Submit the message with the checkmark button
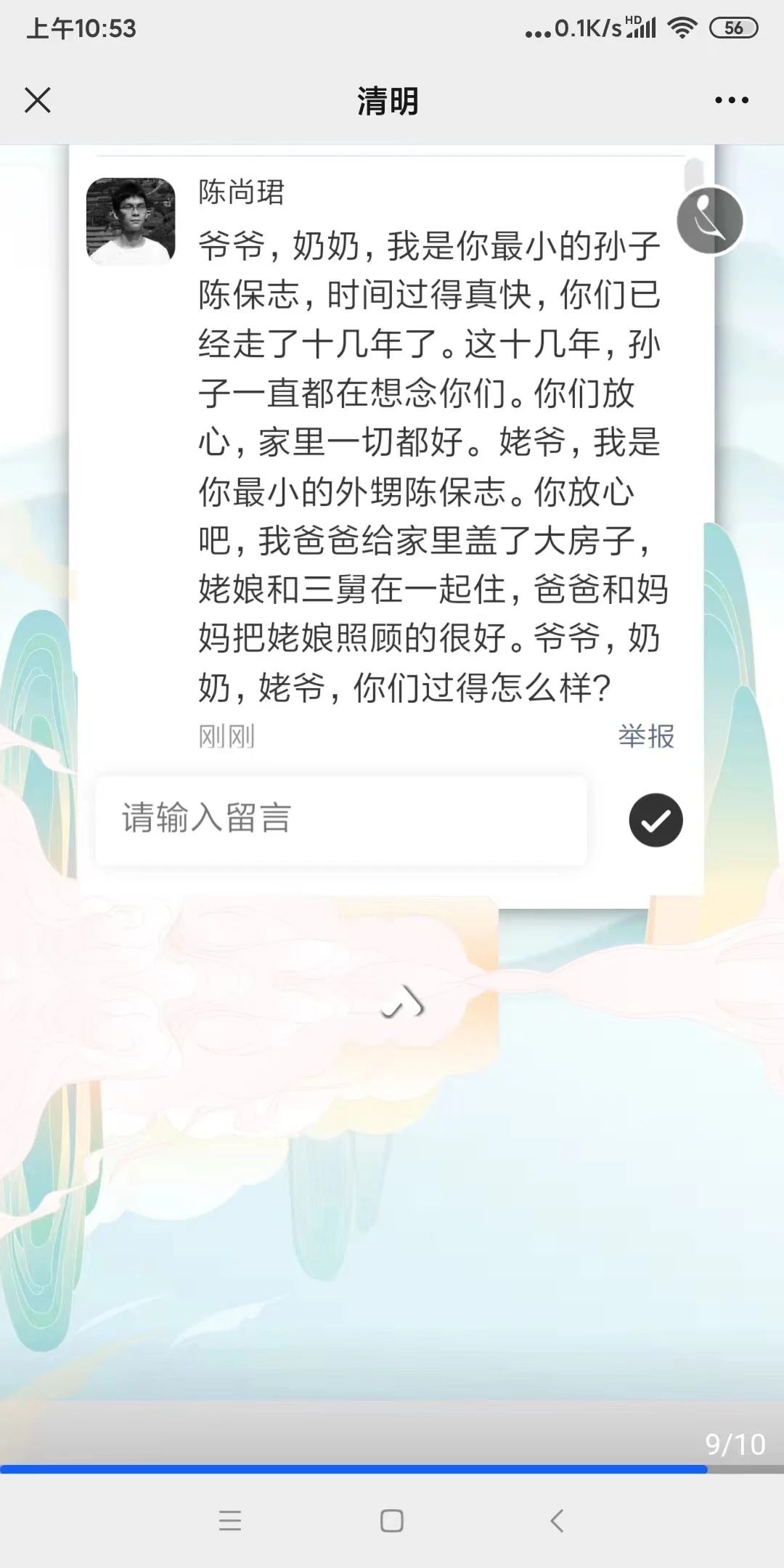 pyautogui.click(x=656, y=820)
